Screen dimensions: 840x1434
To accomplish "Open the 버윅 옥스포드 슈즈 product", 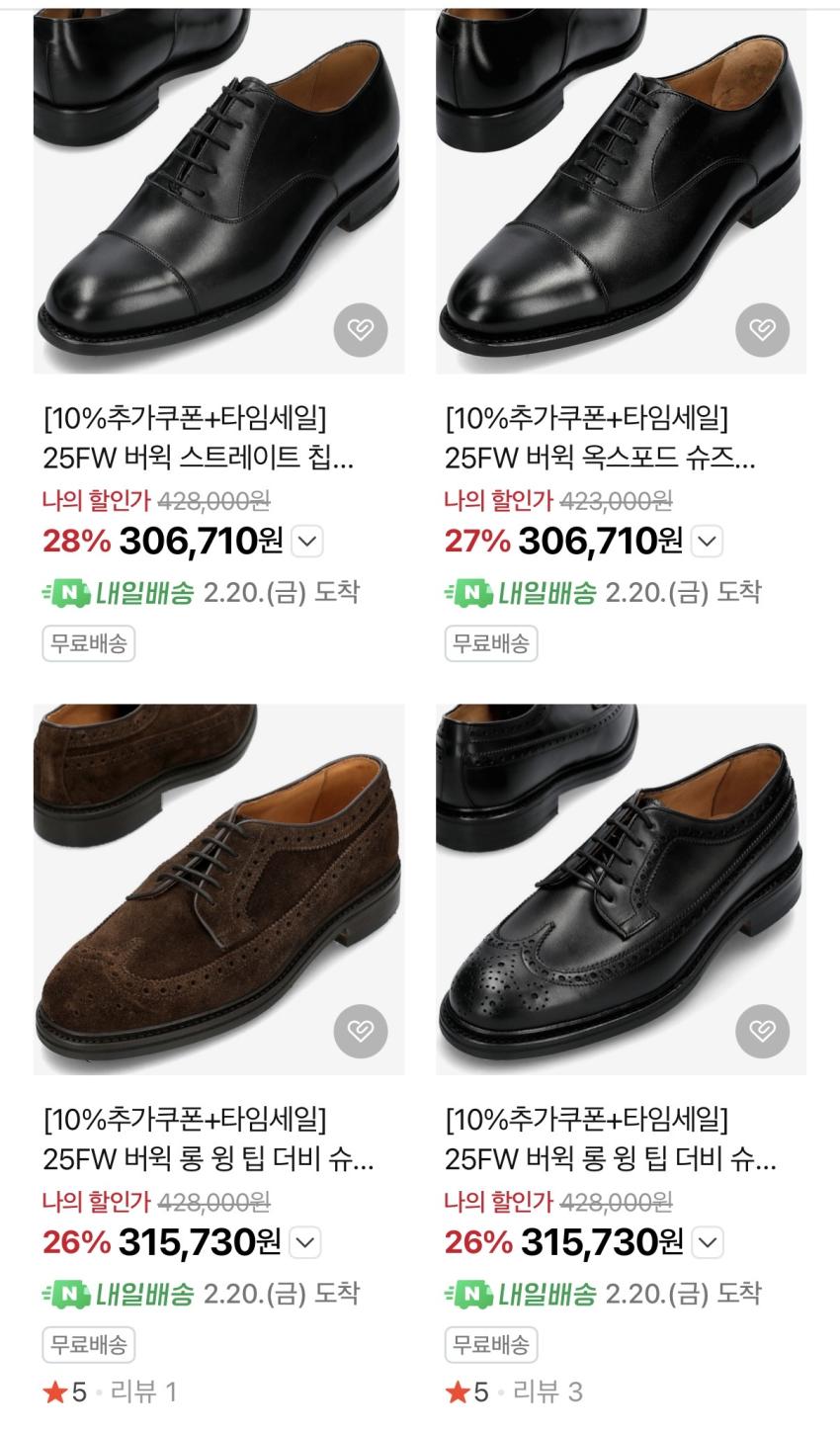I will coord(600,439).
